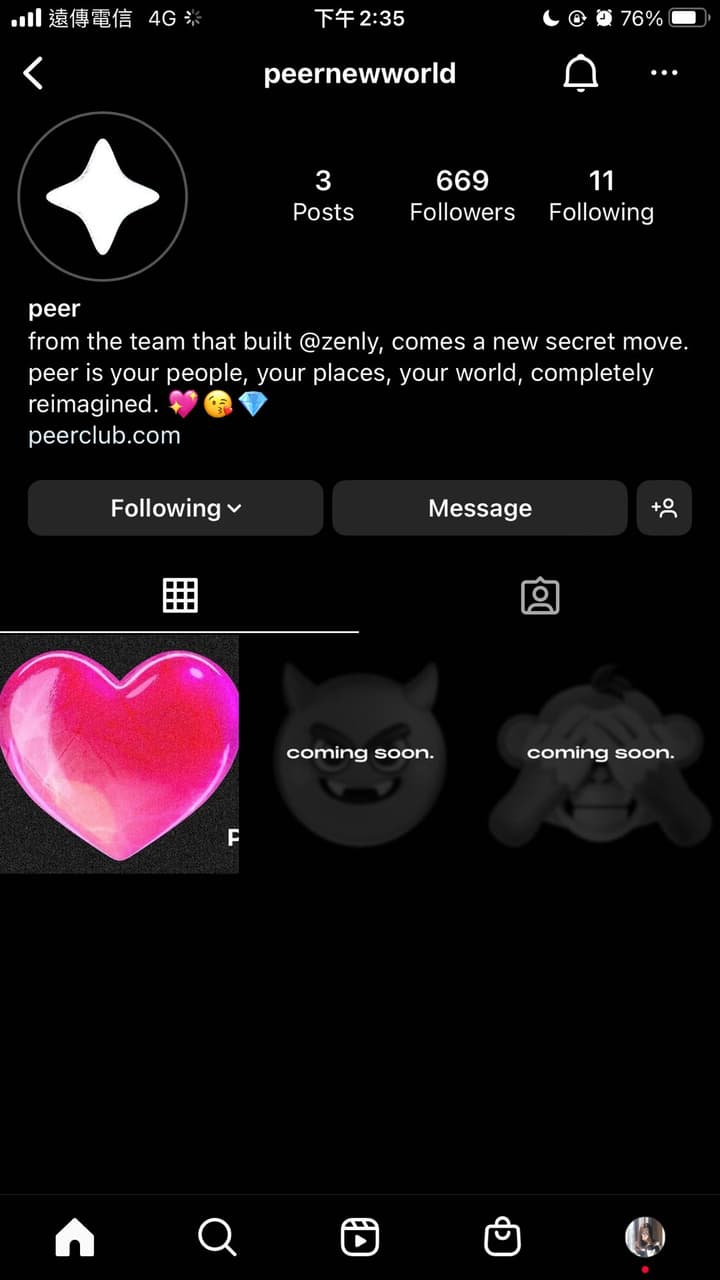Expand the Following dropdown button
Screen dimensions: 720x1280
pos(175,508)
